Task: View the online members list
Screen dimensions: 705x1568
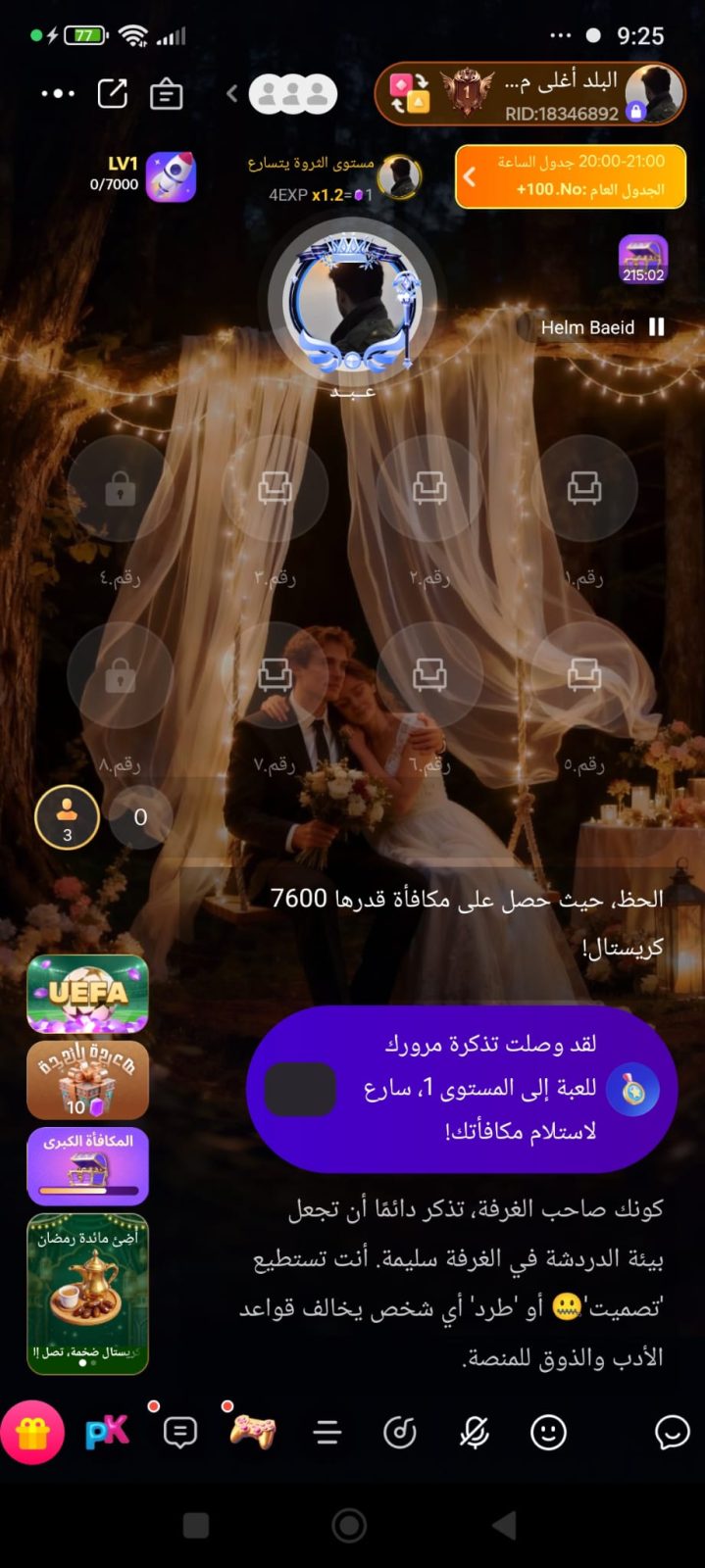Action: pos(292,94)
